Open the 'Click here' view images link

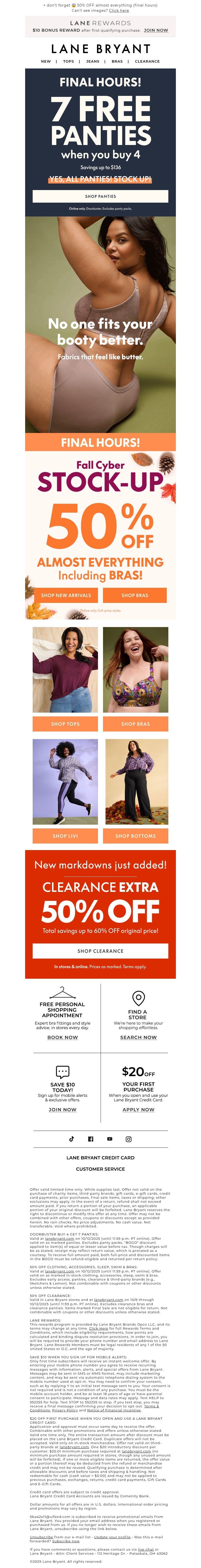pyautogui.click(x=119, y=10)
